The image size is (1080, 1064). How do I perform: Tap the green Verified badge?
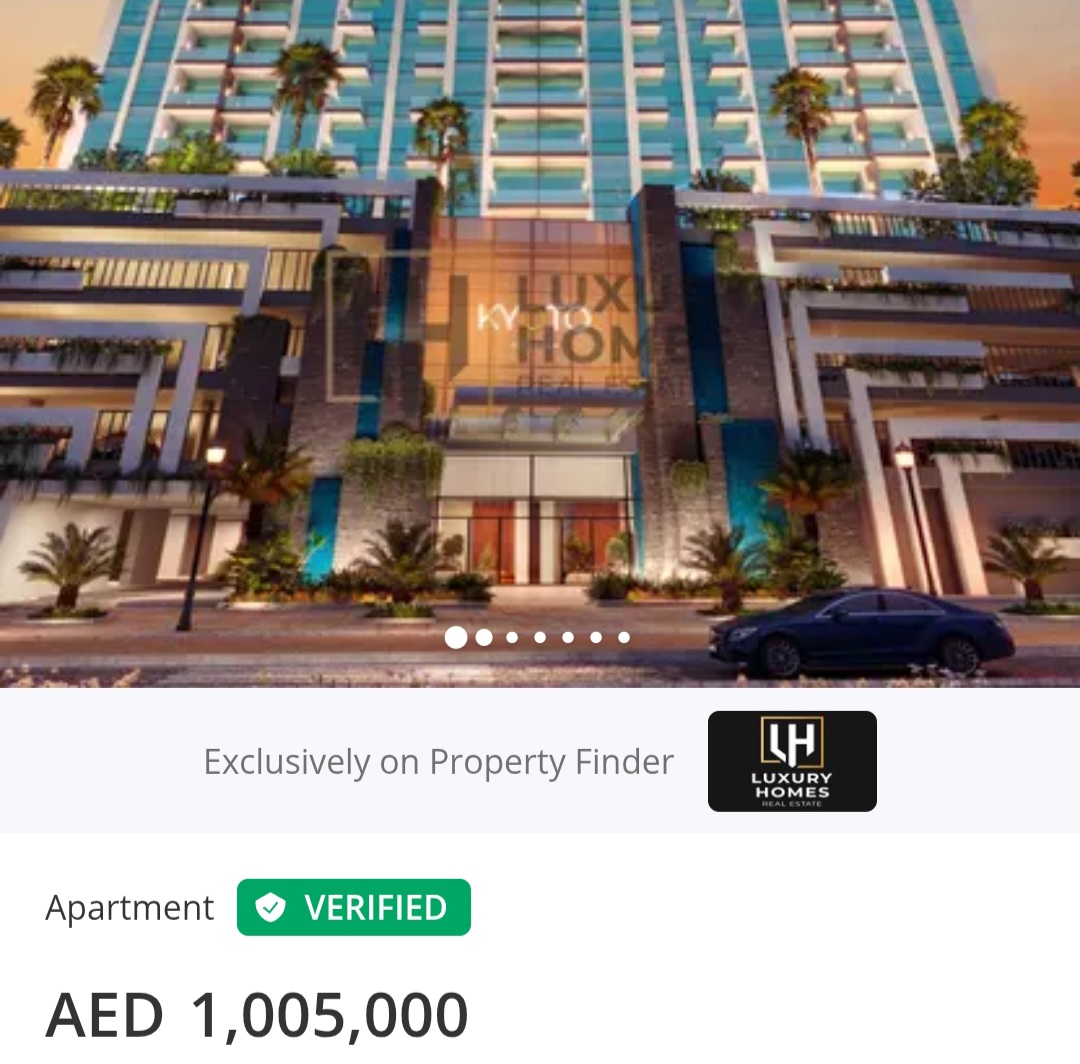click(x=354, y=907)
